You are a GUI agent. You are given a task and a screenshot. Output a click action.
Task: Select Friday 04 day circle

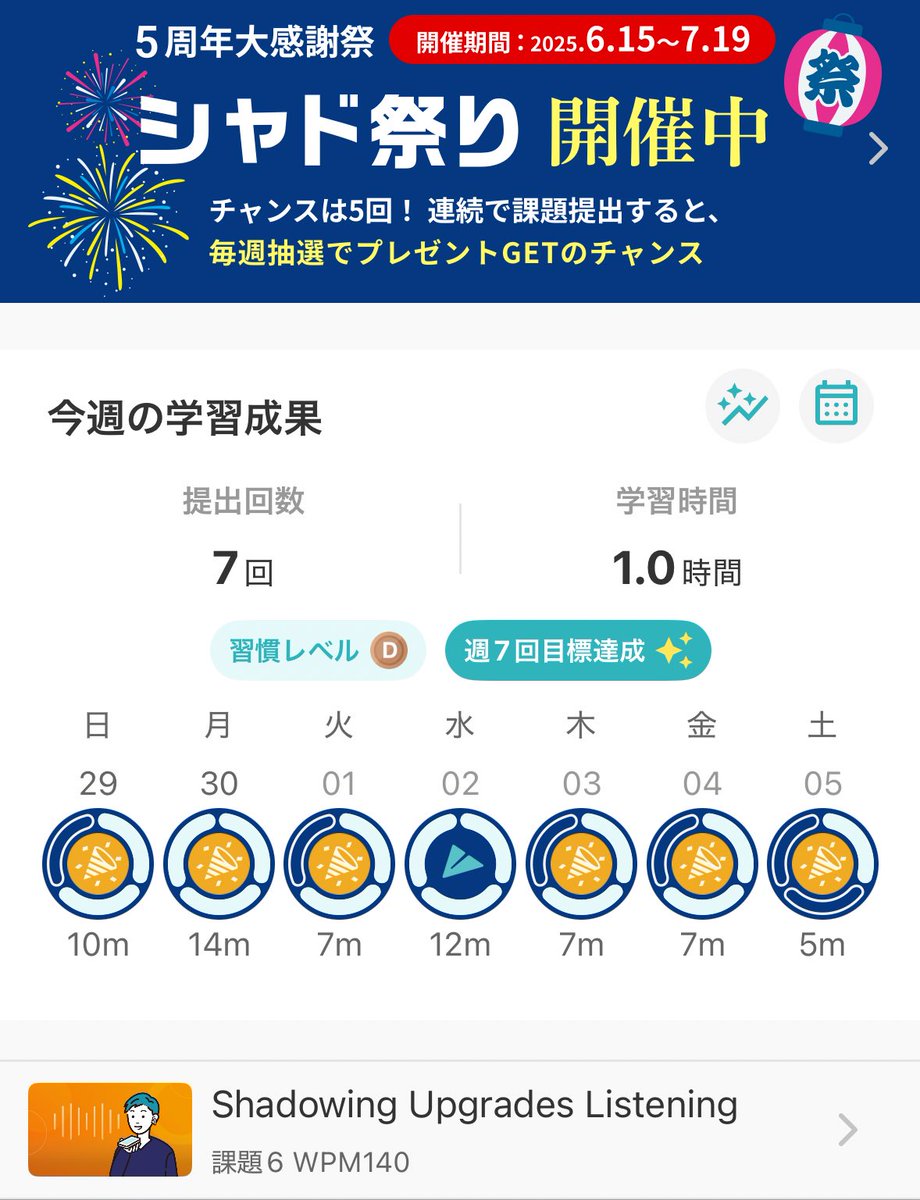701,862
